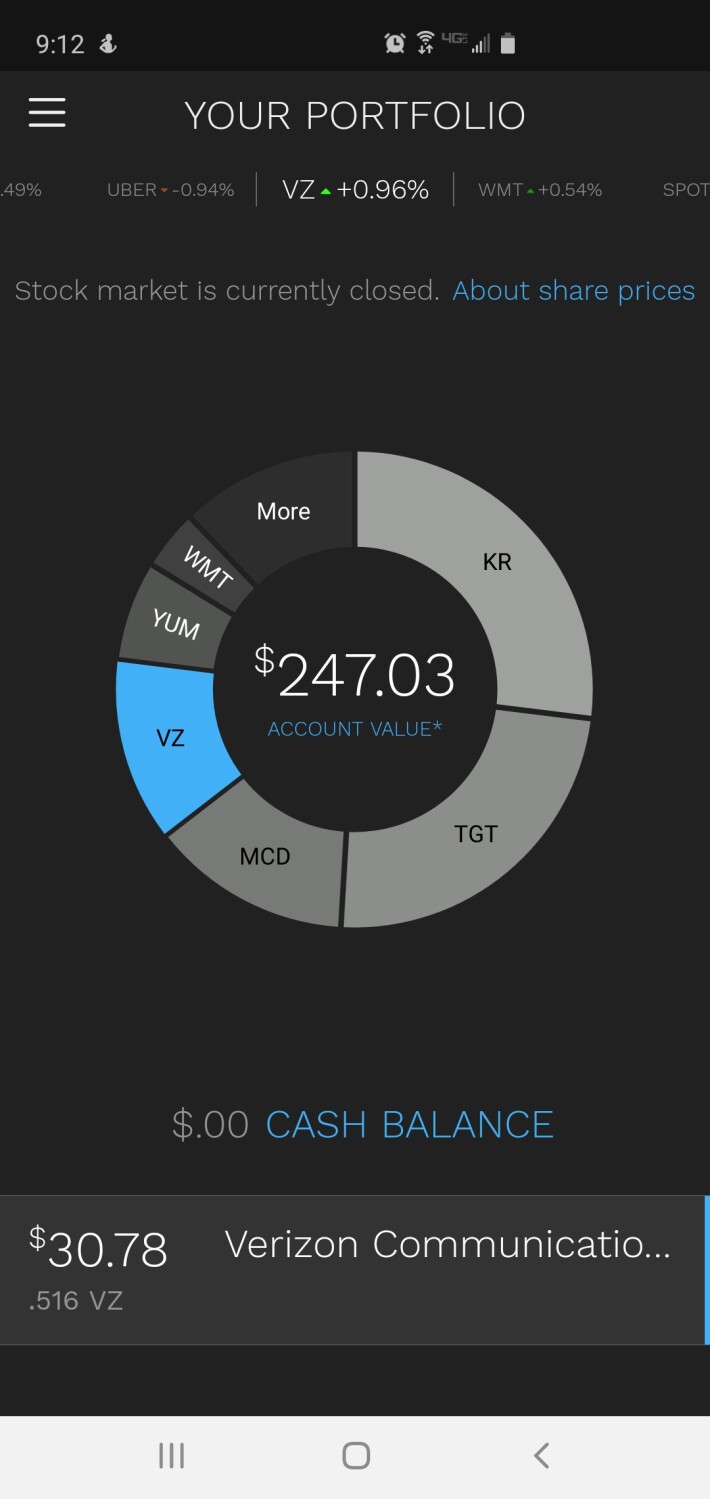Select the KR slice of the portfolio chart
The image size is (710, 1499).
[x=497, y=561]
